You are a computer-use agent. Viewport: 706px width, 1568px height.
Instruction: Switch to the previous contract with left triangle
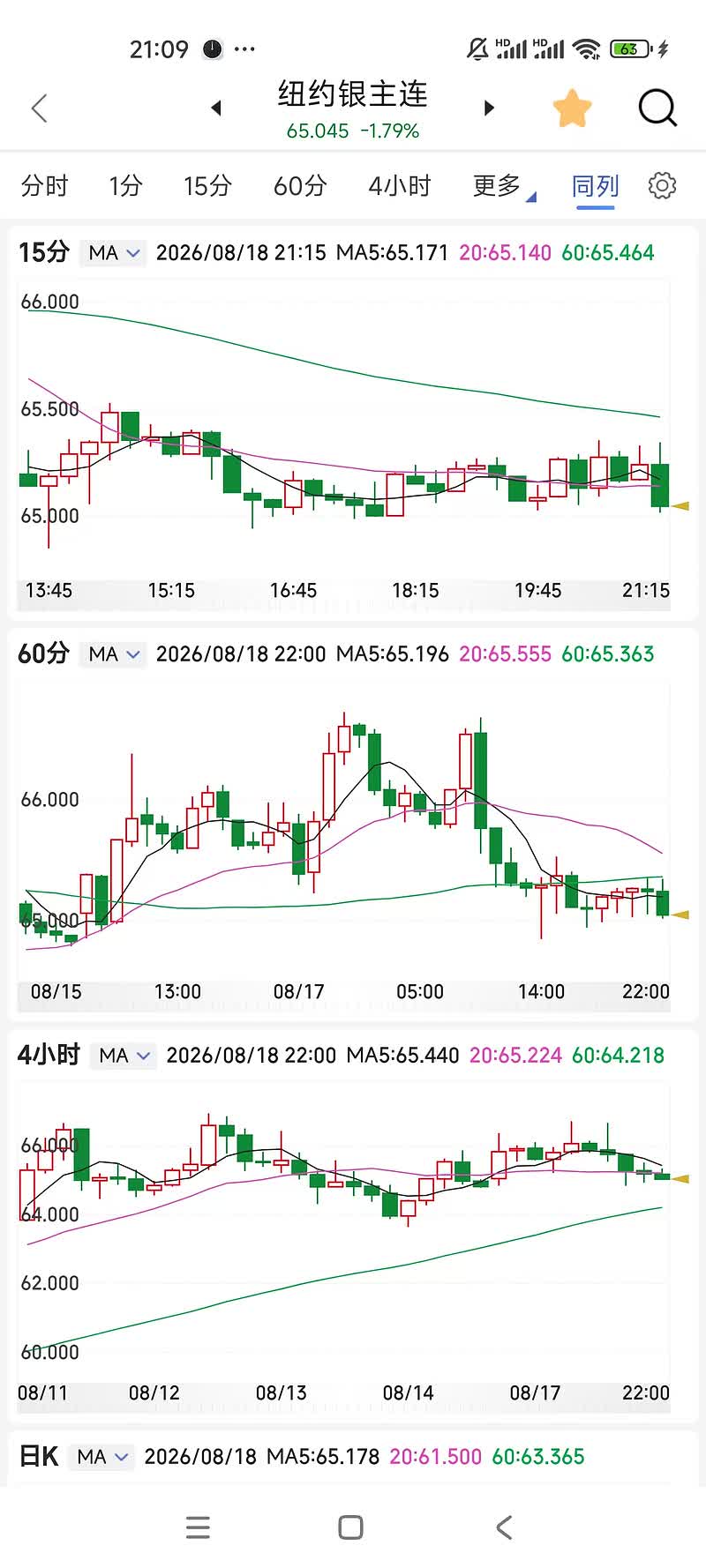tap(216, 108)
